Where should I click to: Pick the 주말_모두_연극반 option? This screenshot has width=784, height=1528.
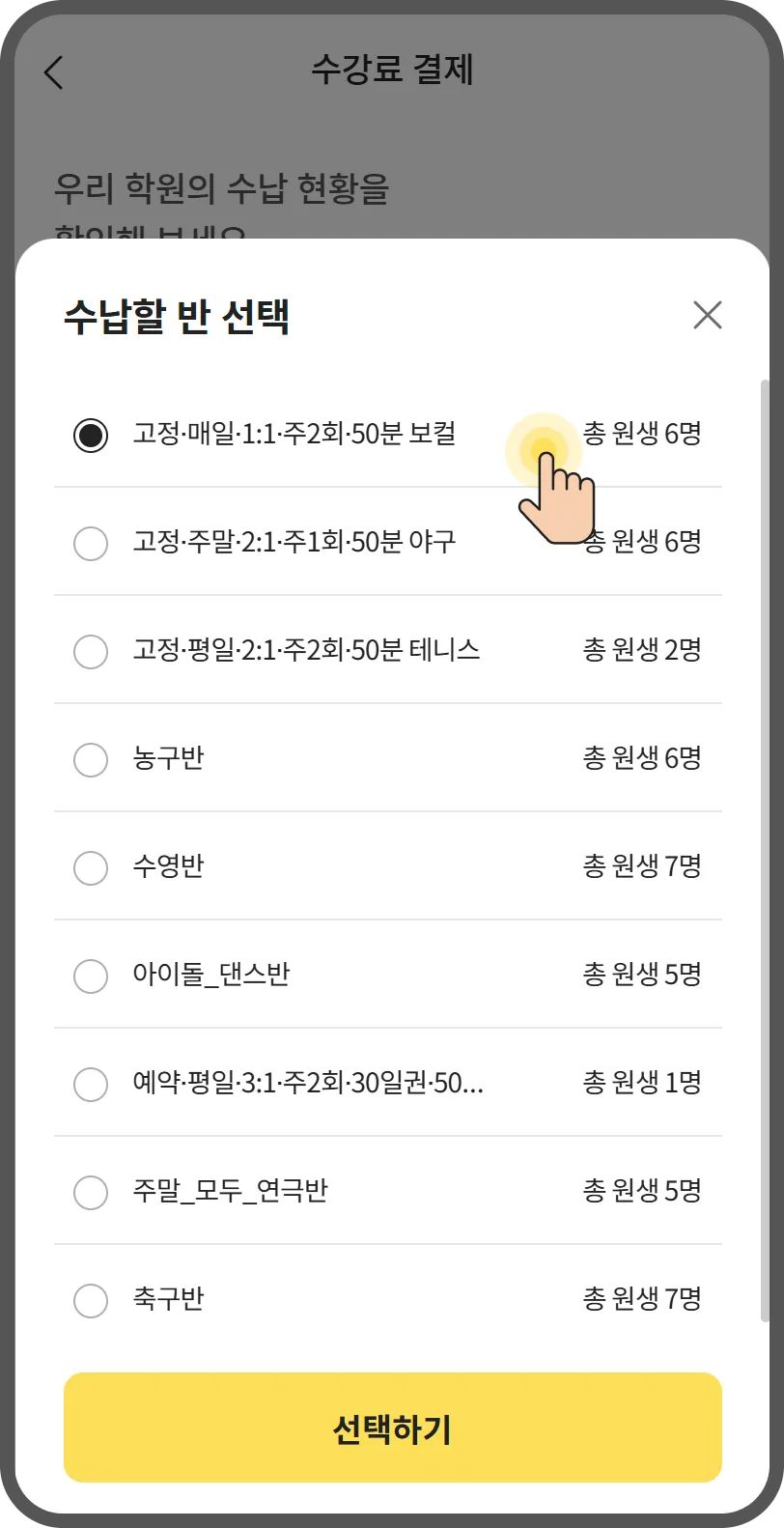[91, 1192]
